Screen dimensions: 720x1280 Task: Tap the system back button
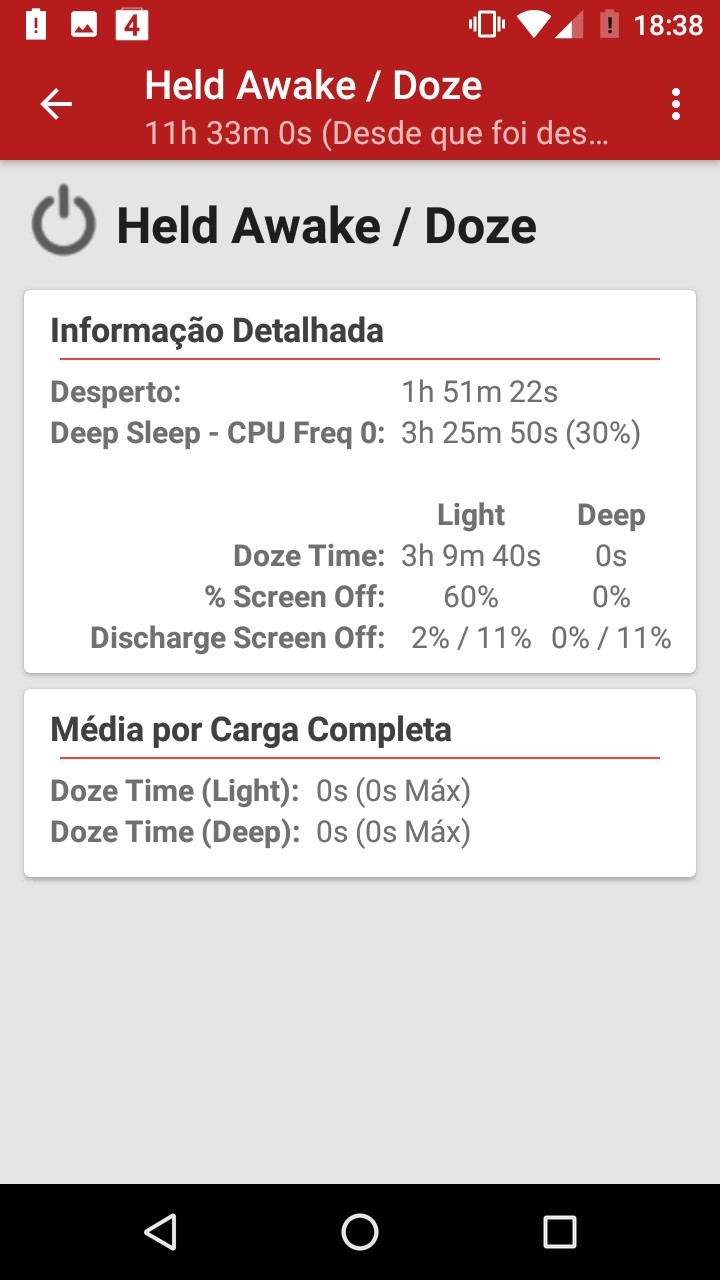(x=160, y=1232)
